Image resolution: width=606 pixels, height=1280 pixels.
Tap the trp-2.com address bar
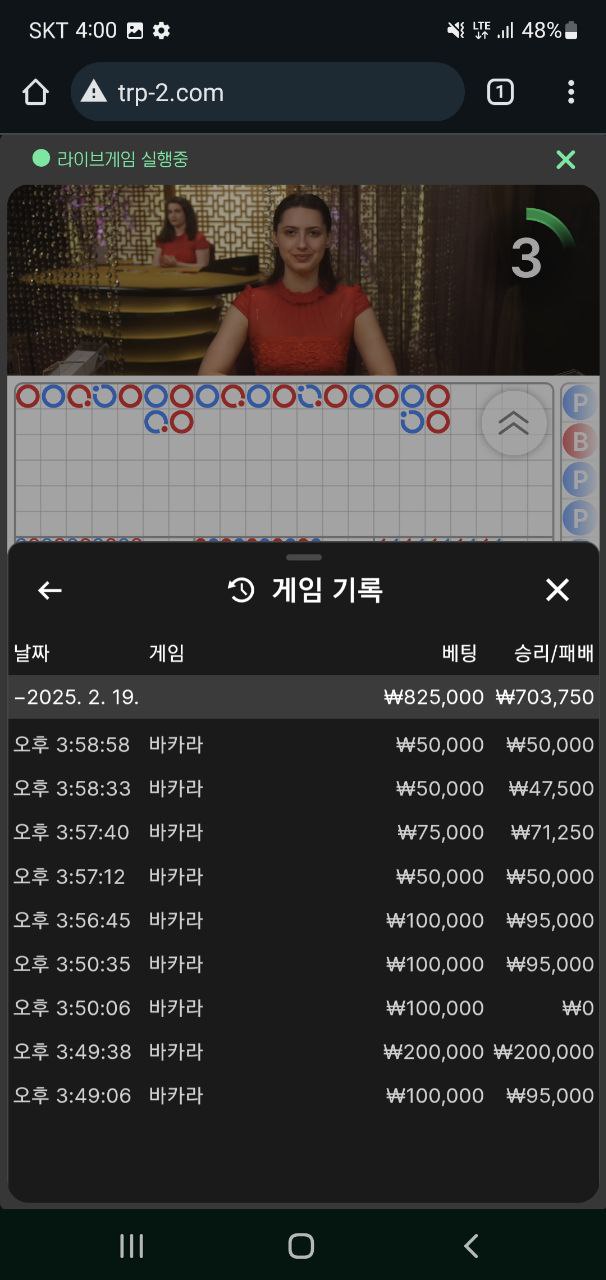tap(268, 93)
